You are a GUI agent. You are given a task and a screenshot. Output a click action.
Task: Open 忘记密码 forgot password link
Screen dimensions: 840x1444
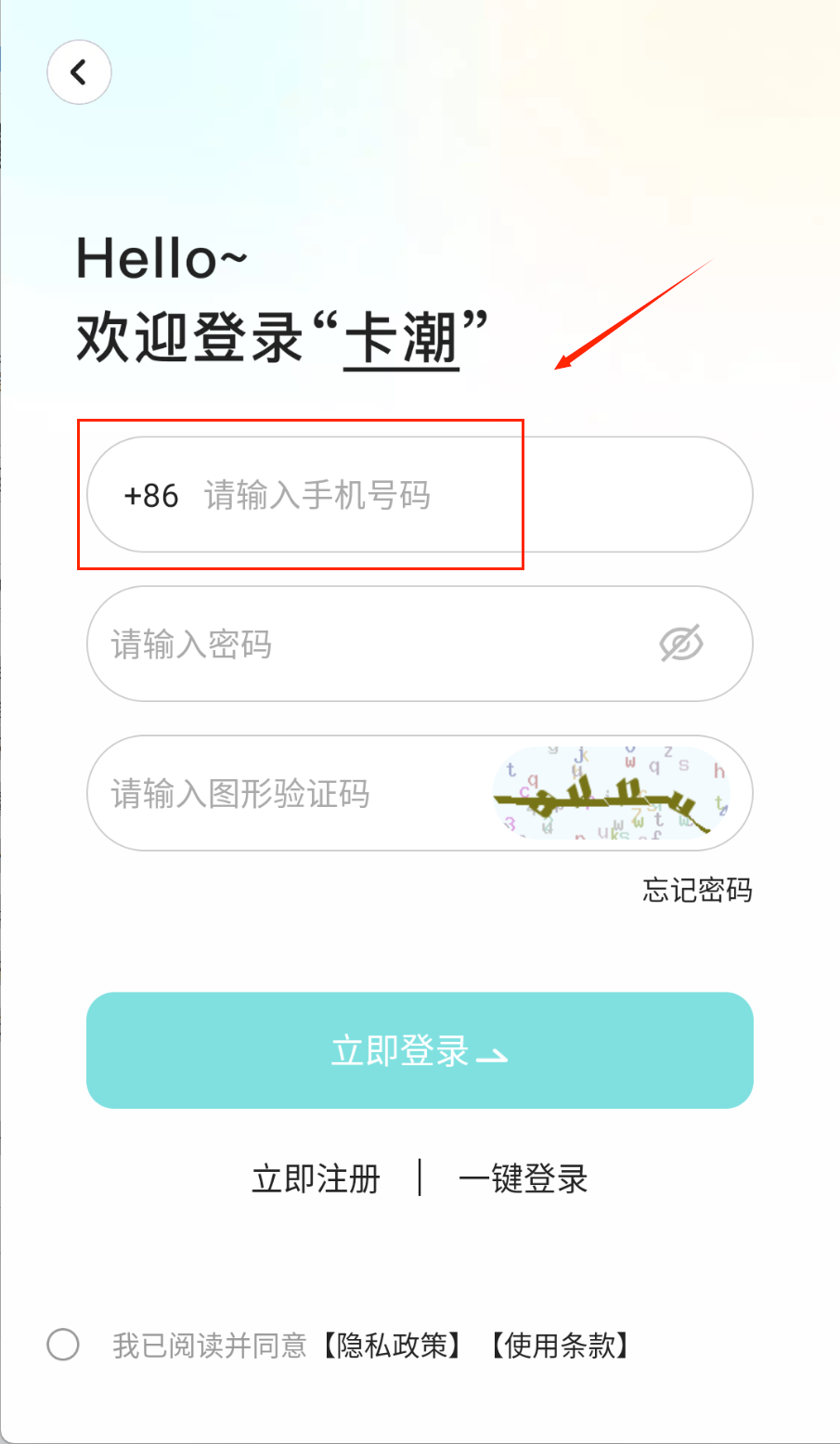point(697,891)
